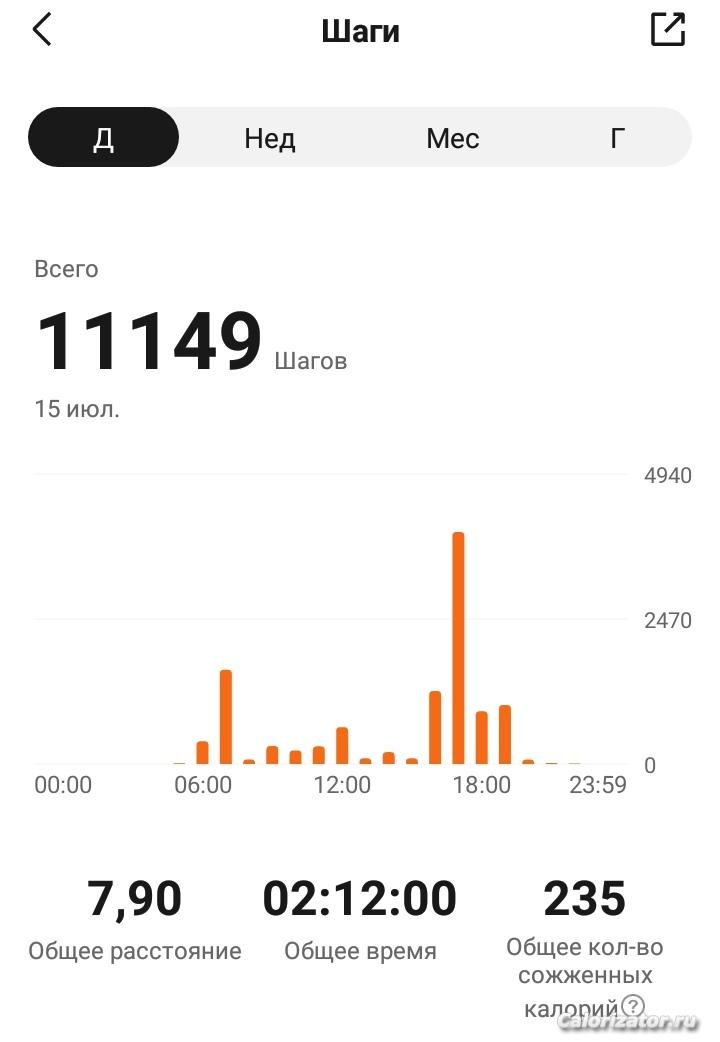Switch to the Нед weekly tab
The image size is (720, 1042).
coord(270,137)
